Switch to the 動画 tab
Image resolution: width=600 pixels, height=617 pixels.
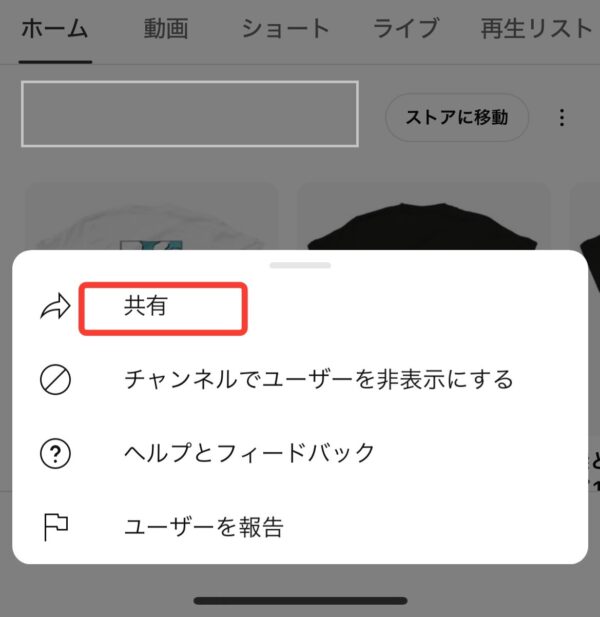[165, 29]
